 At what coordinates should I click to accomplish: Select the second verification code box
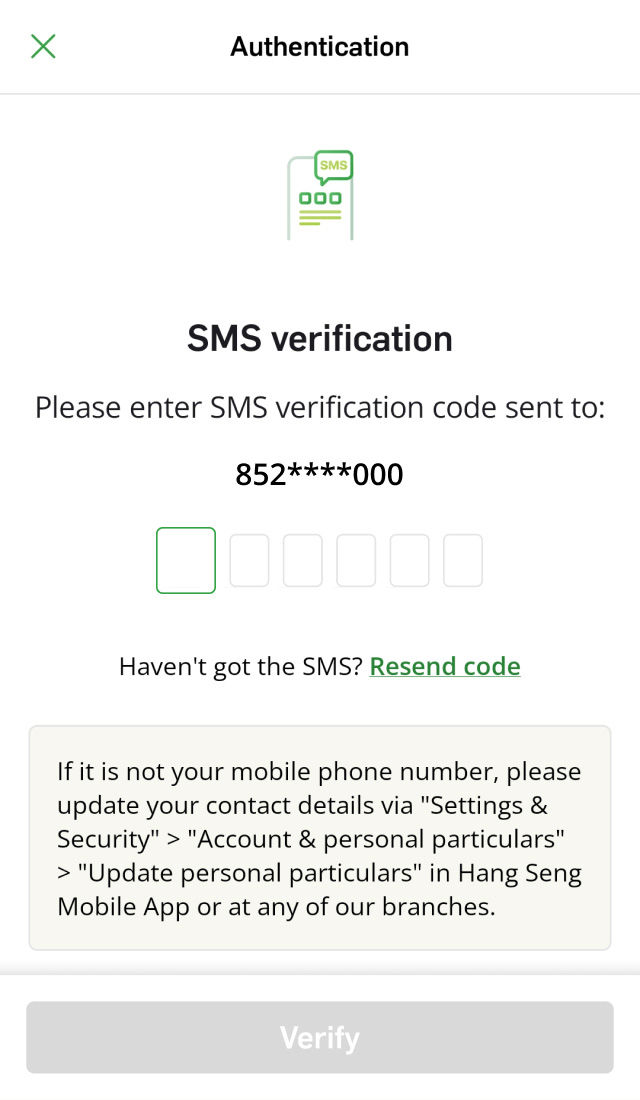pyautogui.click(x=250, y=560)
